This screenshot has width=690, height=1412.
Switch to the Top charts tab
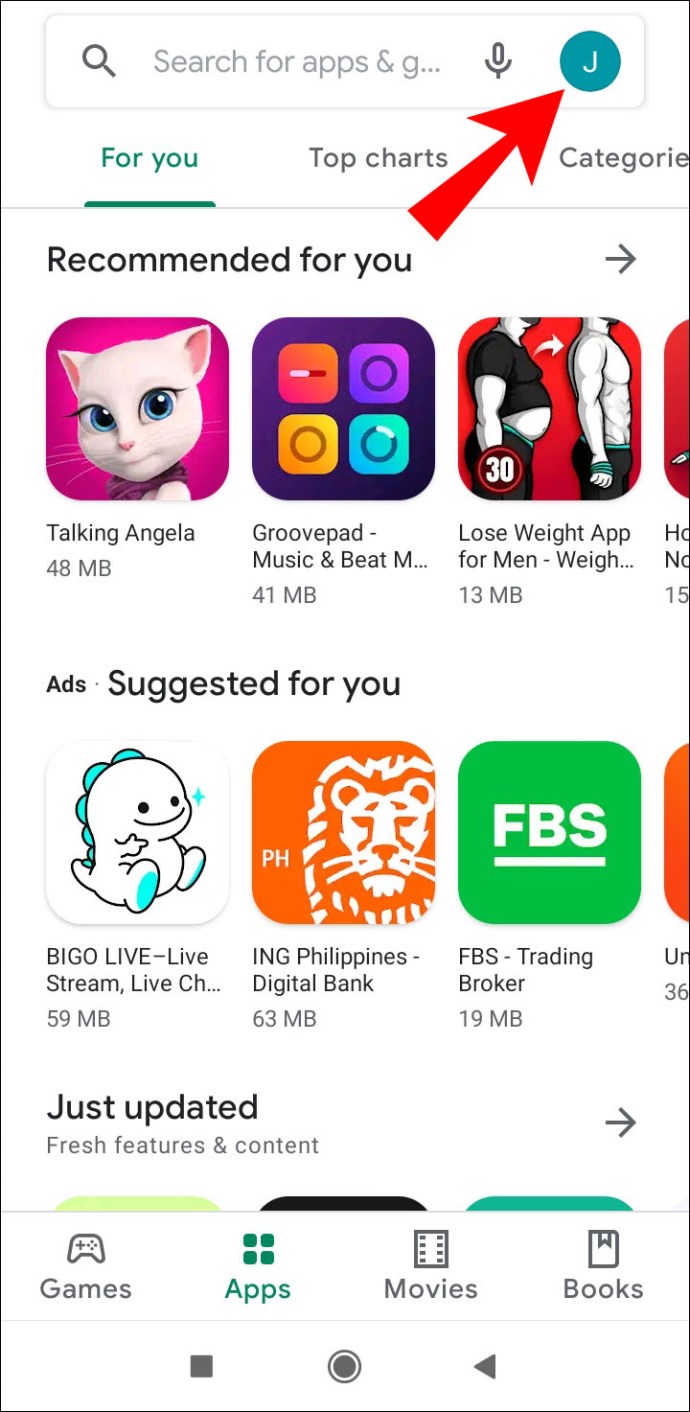(x=378, y=158)
